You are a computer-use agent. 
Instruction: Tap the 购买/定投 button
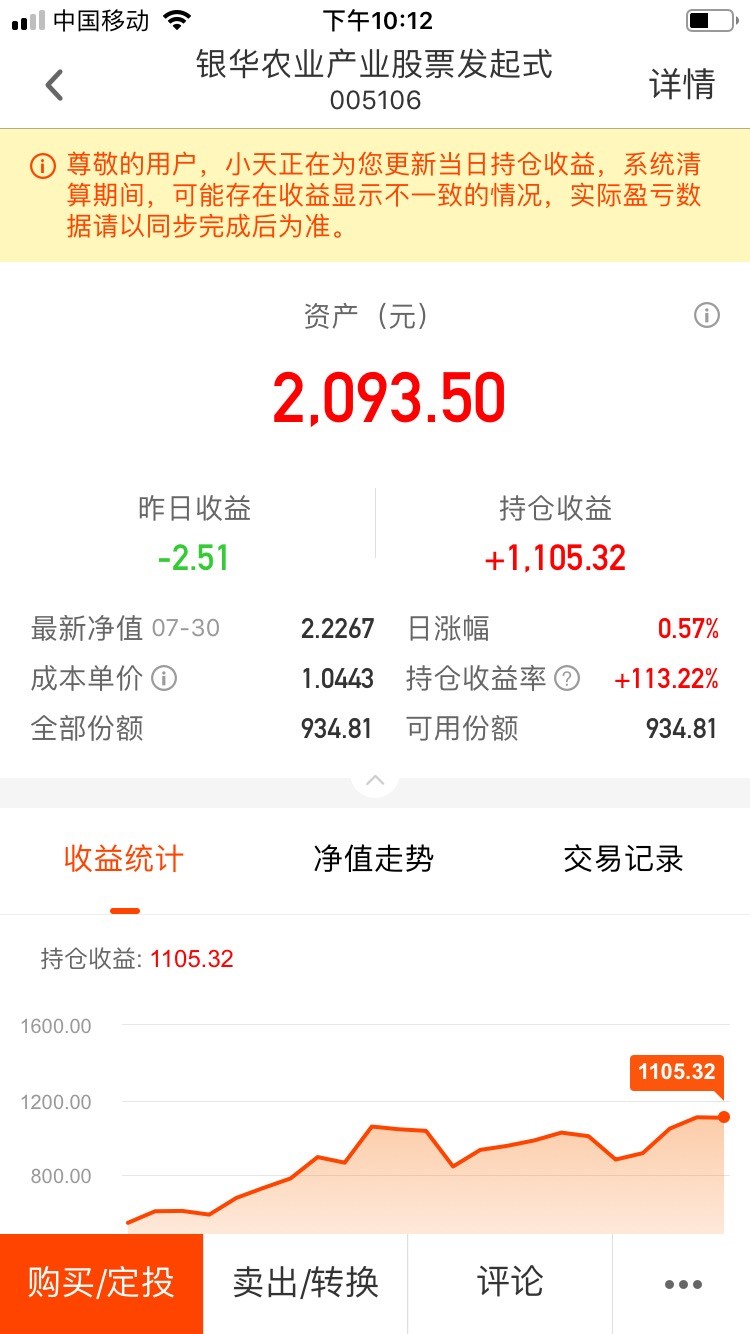click(101, 1283)
